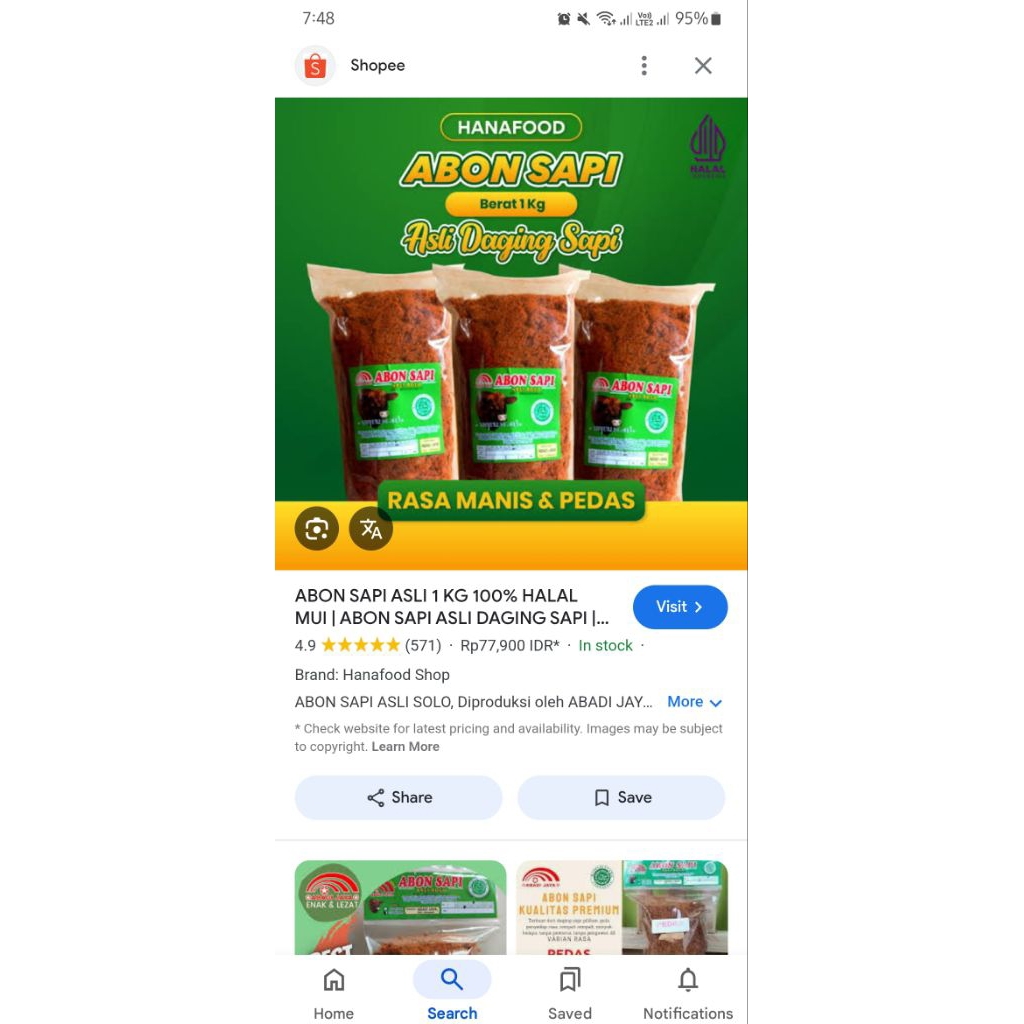The height and width of the screenshot is (1024, 1024).
Task: Open the Enak & Lezat abon sapi image
Action: click(400, 907)
